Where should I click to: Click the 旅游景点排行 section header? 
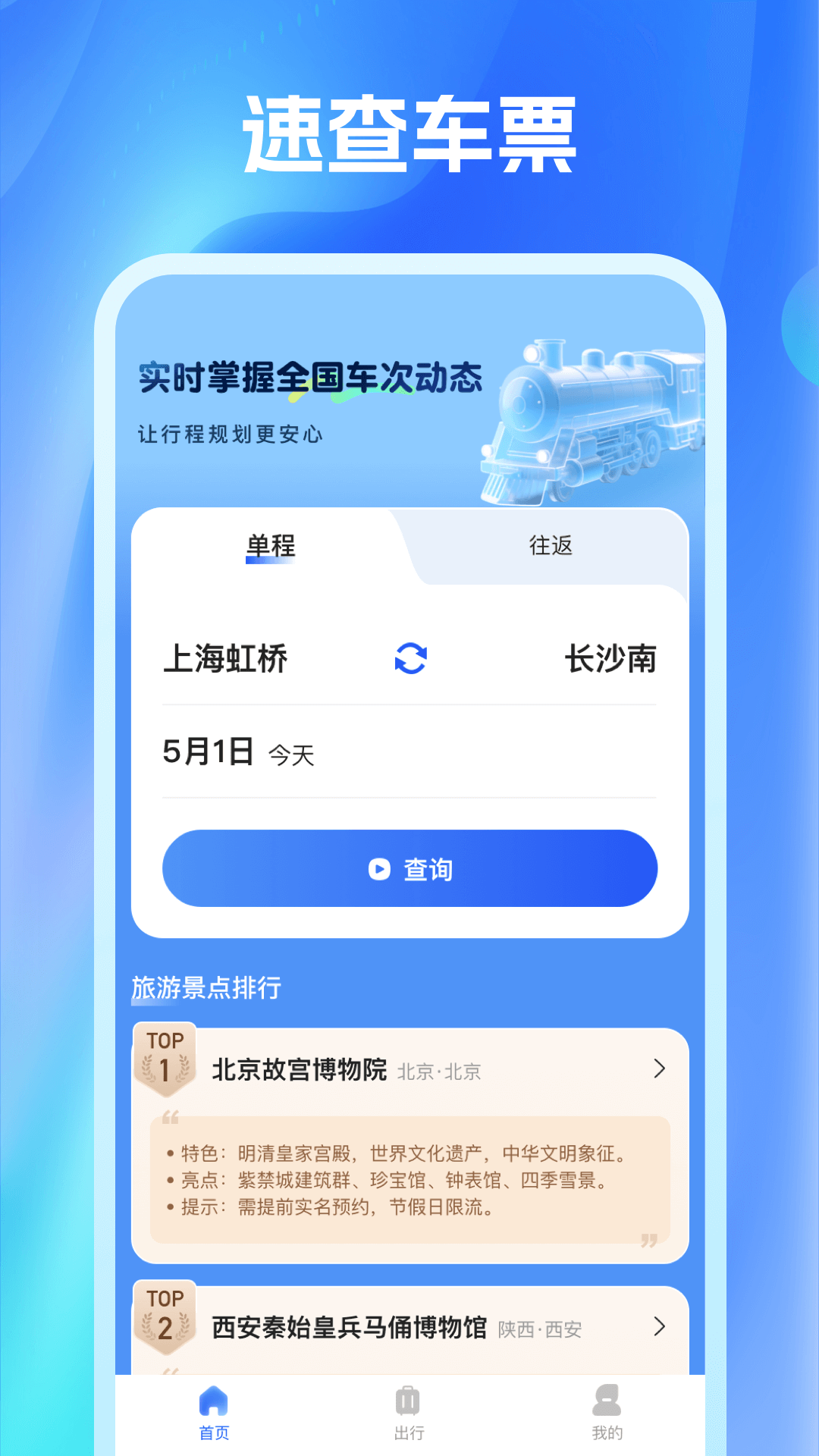coord(206,988)
